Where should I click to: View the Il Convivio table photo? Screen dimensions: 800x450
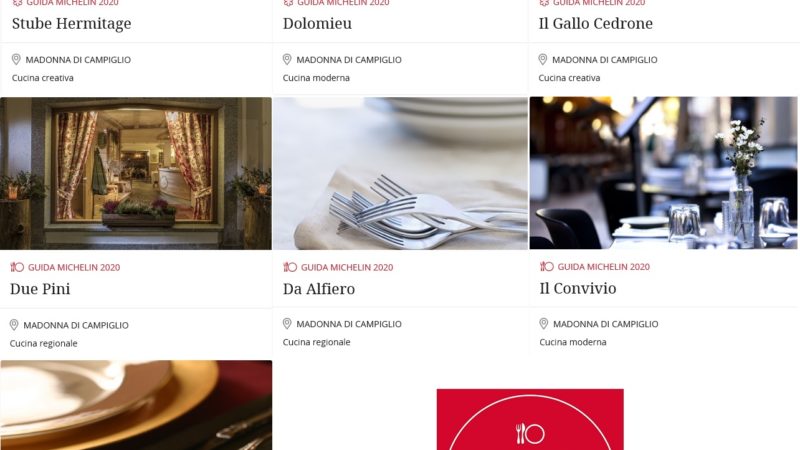(663, 173)
